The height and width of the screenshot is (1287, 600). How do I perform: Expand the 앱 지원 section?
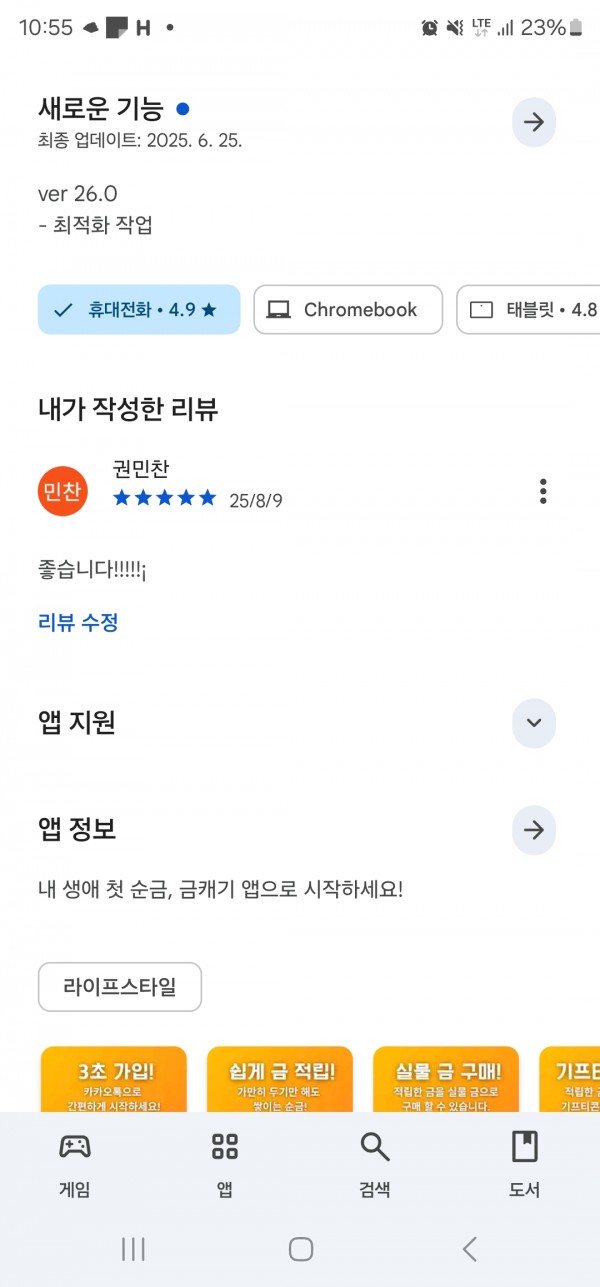click(x=534, y=723)
